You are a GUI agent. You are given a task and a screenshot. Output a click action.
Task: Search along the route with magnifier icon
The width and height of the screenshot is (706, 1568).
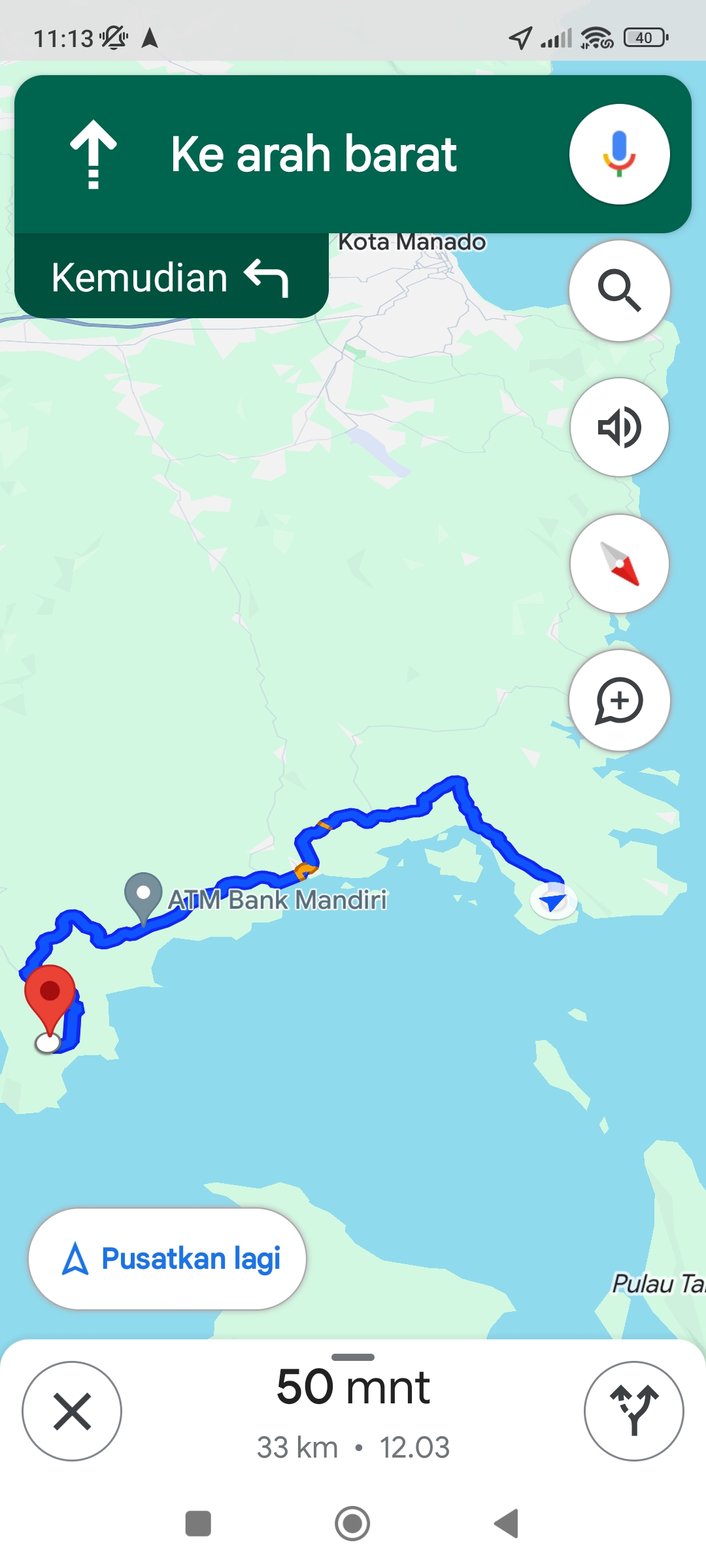619,291
